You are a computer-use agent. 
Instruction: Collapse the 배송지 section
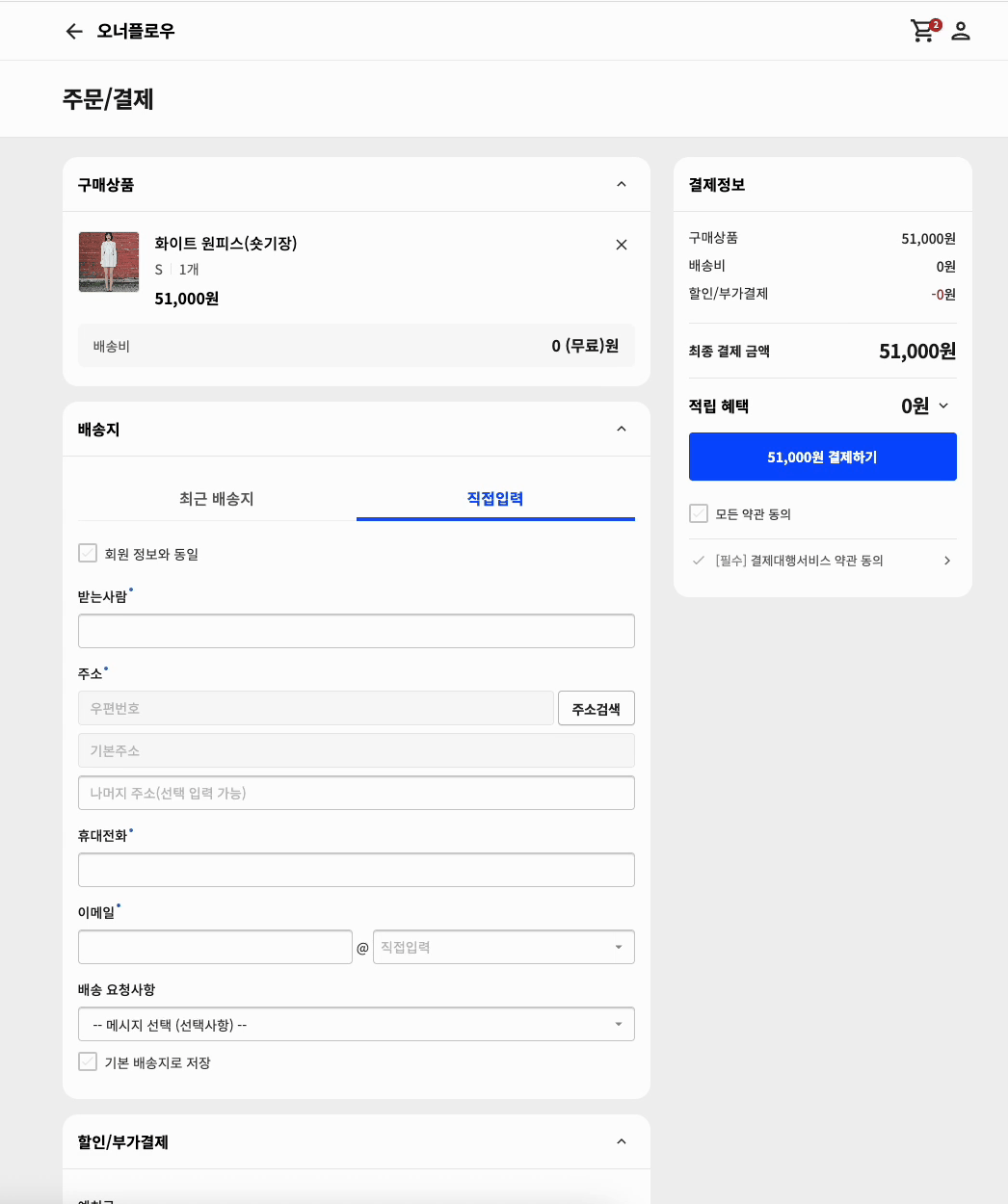click(622, 429)
